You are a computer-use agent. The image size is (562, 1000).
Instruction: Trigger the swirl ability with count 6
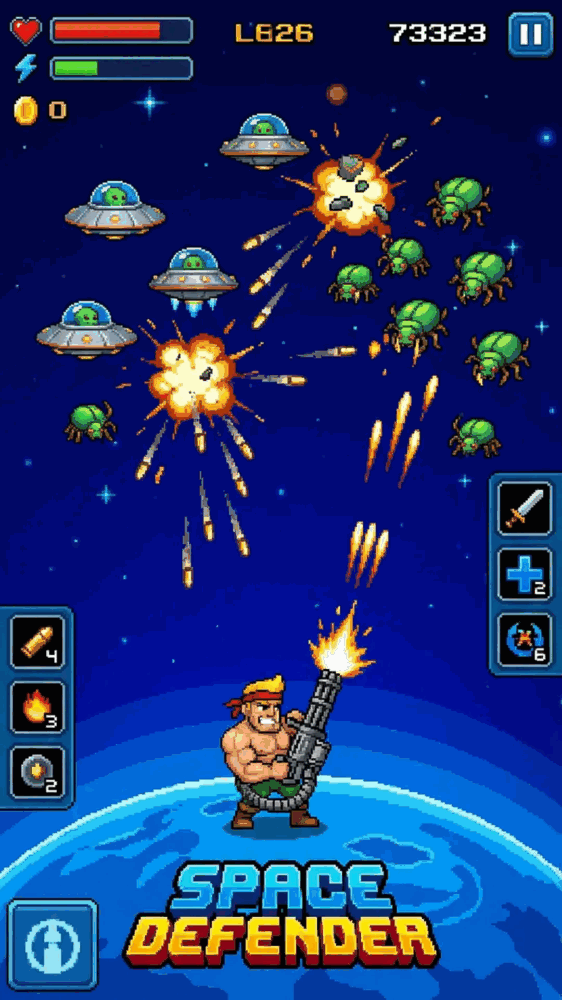click(524, 640)
